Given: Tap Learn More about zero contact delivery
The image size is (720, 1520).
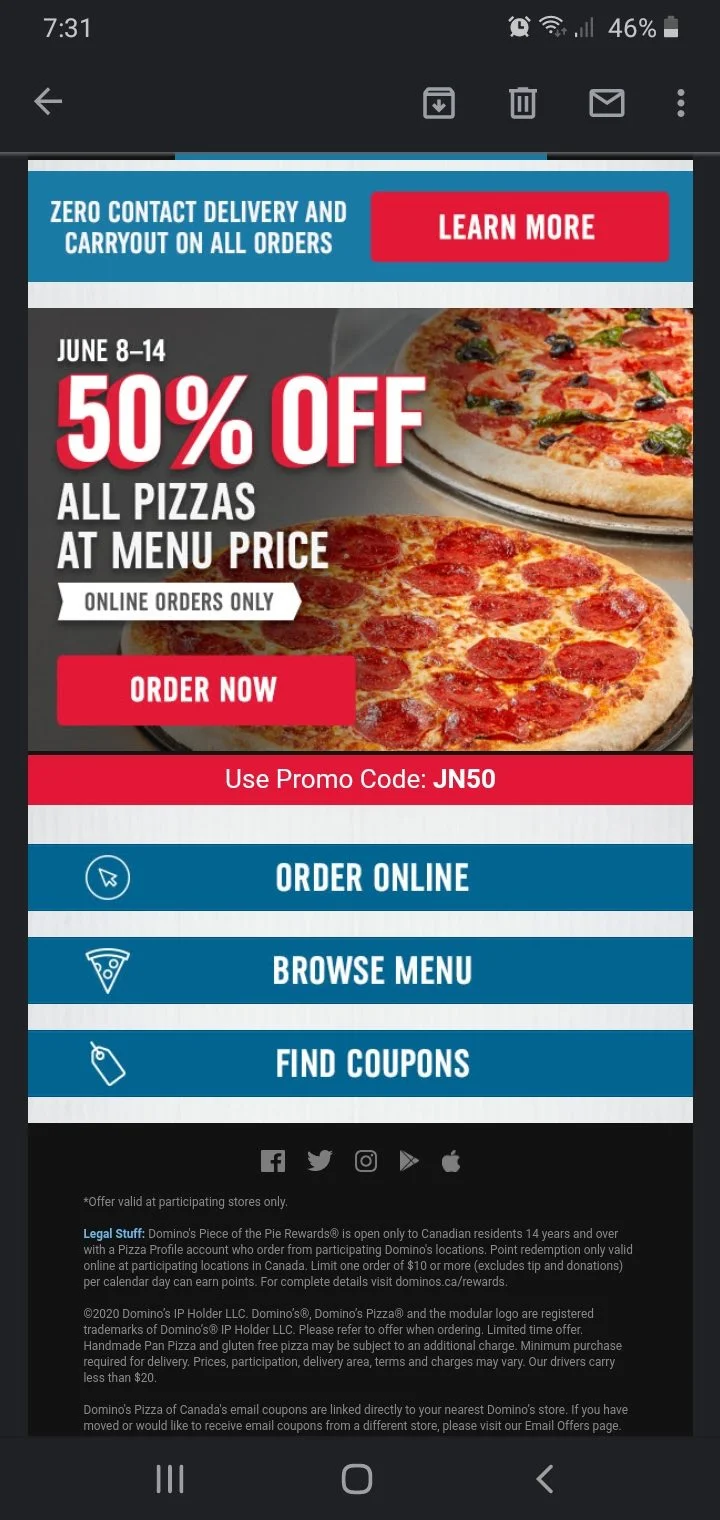Looking at the screenshot, I should (x=519, y=227).
